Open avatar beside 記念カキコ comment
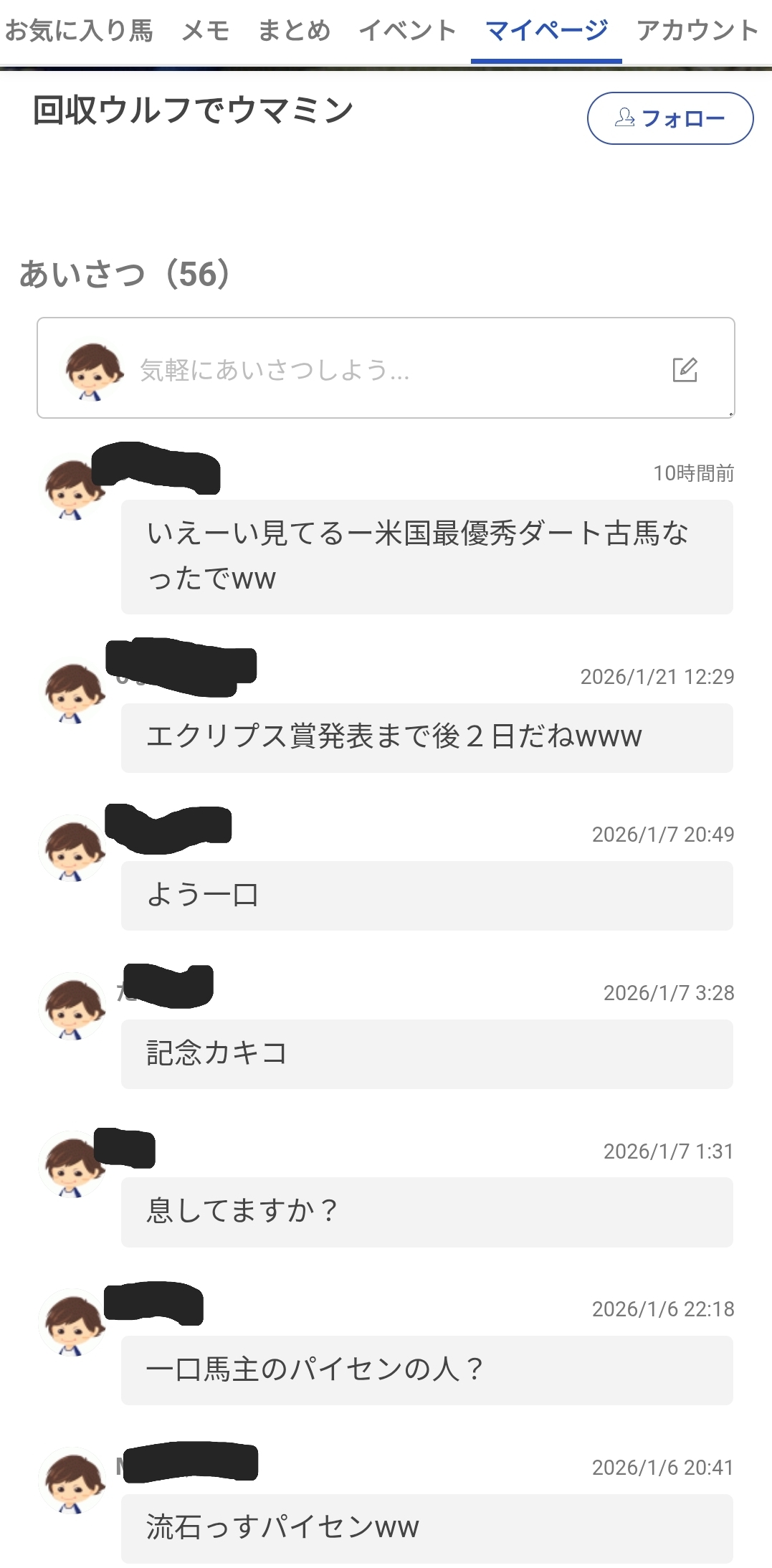The image size is (772, 1568). click(x=72, y=1008)
